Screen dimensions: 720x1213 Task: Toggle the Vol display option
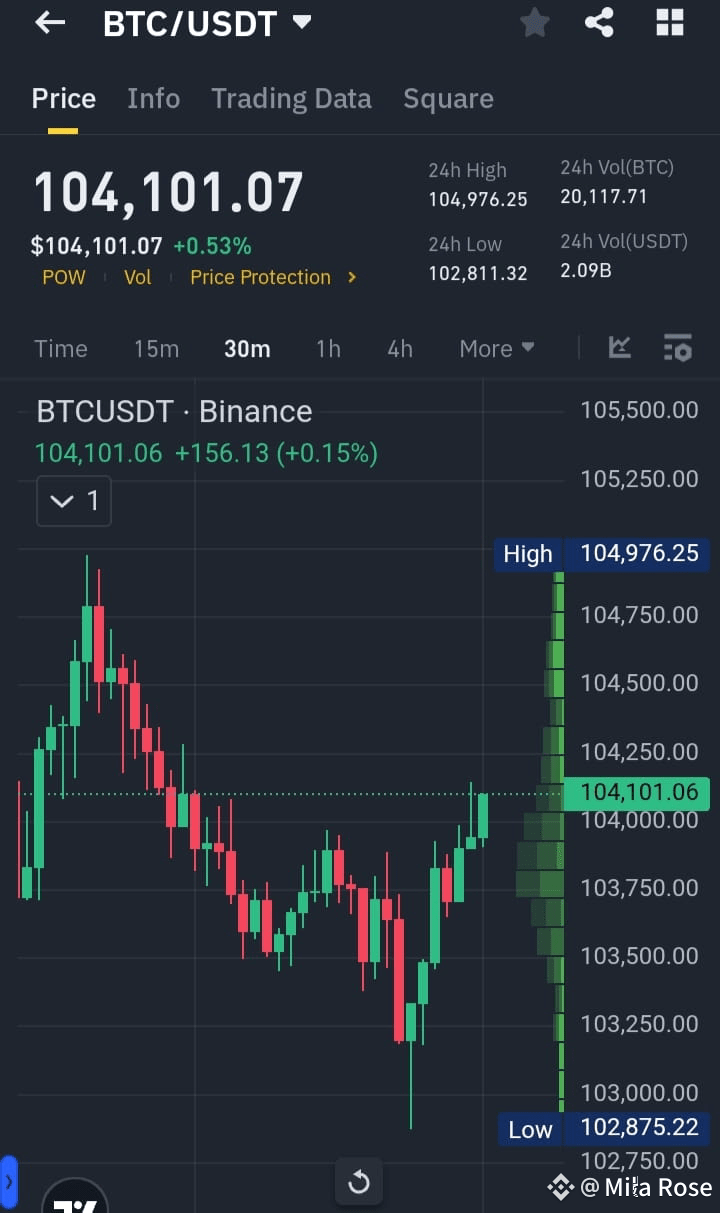(x=137, y=277)
